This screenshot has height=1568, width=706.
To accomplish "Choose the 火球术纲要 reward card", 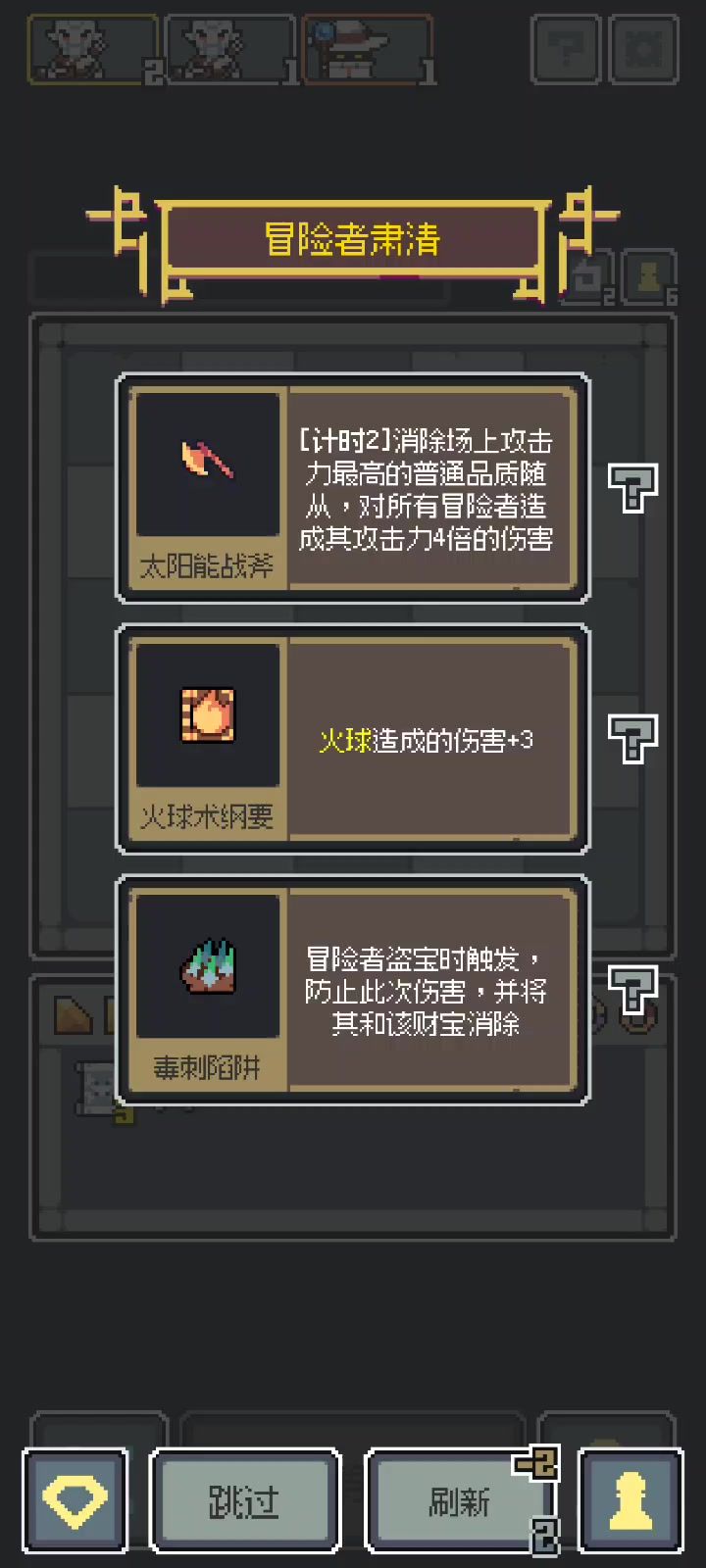I will click(x=353, y=739).
